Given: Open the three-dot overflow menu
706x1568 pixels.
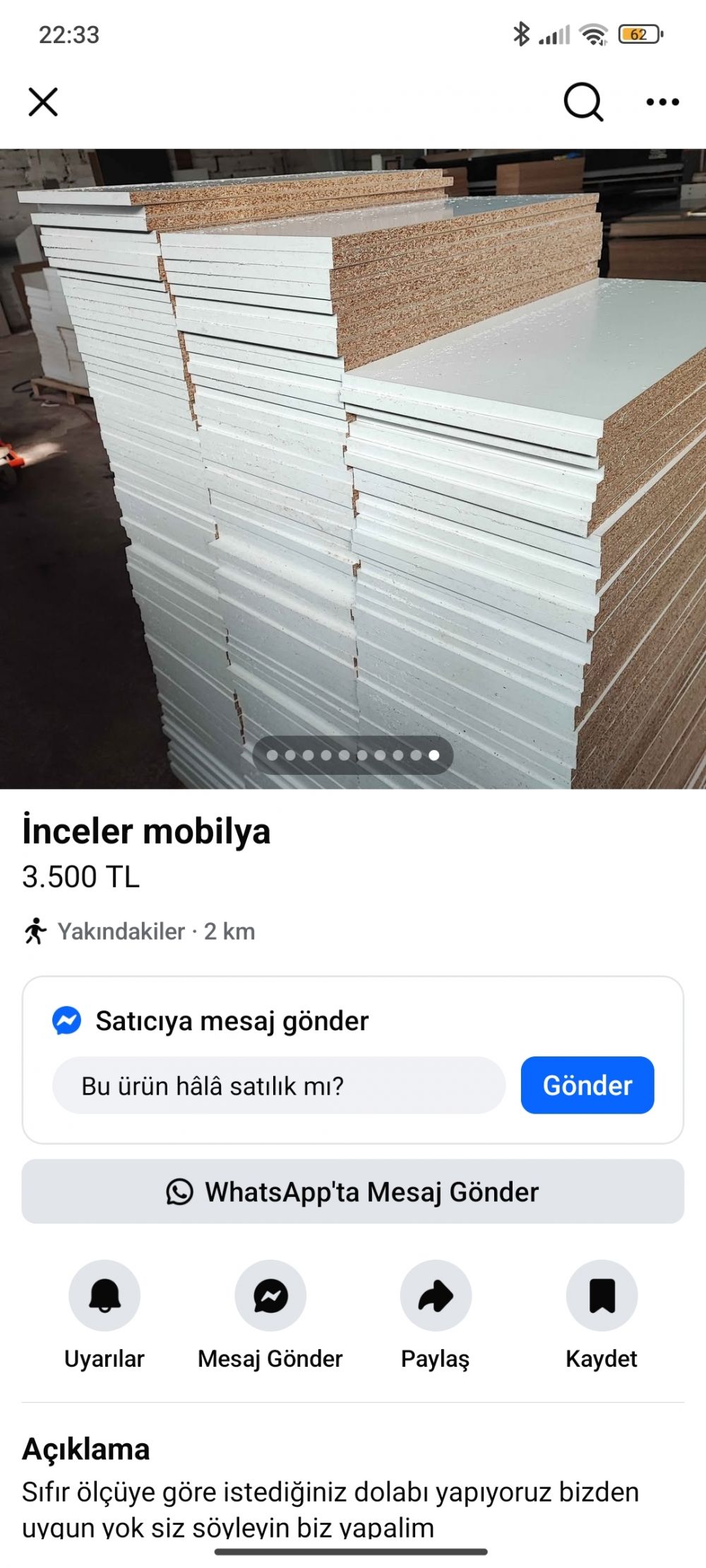Looking at the screenshot, I should click(x=662, y=102).
